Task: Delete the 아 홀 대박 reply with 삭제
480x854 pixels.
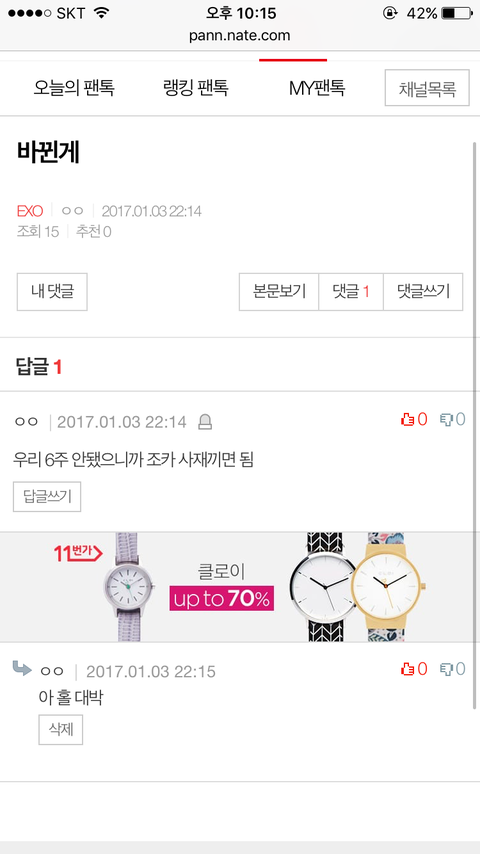Action: (60, 729)
